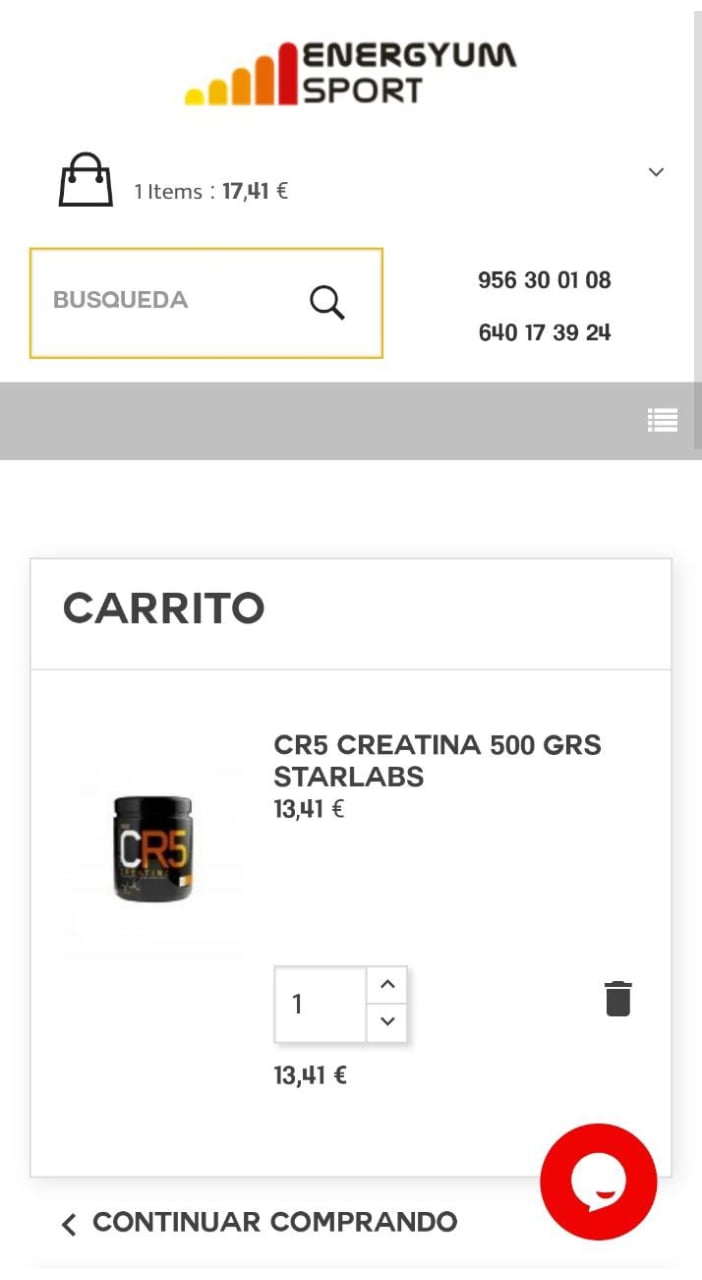Image resolution: width=702 pixels, height=1280 pixels.
Task: Increase CR5 Creatina quantity by one
Action: 388,985
